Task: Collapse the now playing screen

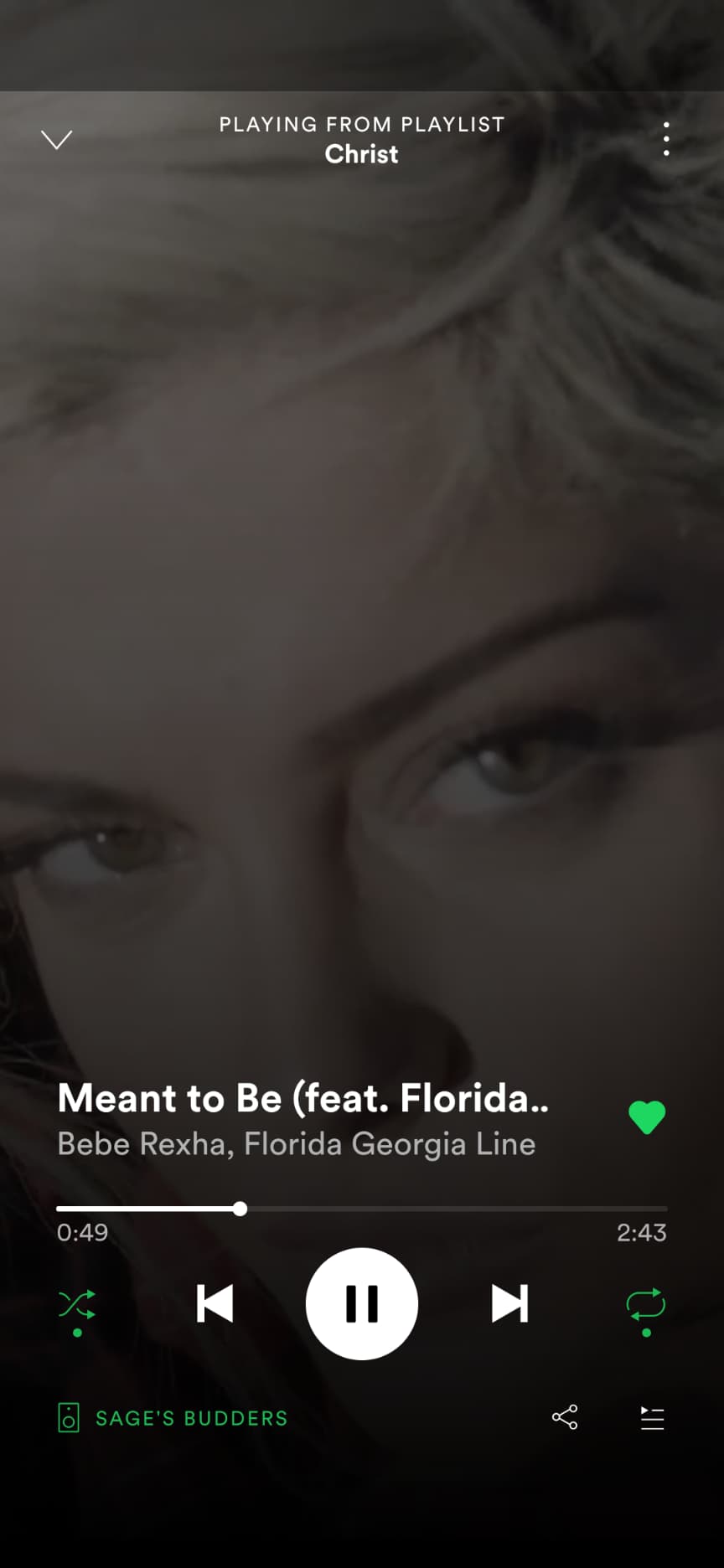Action: [57, 139]
